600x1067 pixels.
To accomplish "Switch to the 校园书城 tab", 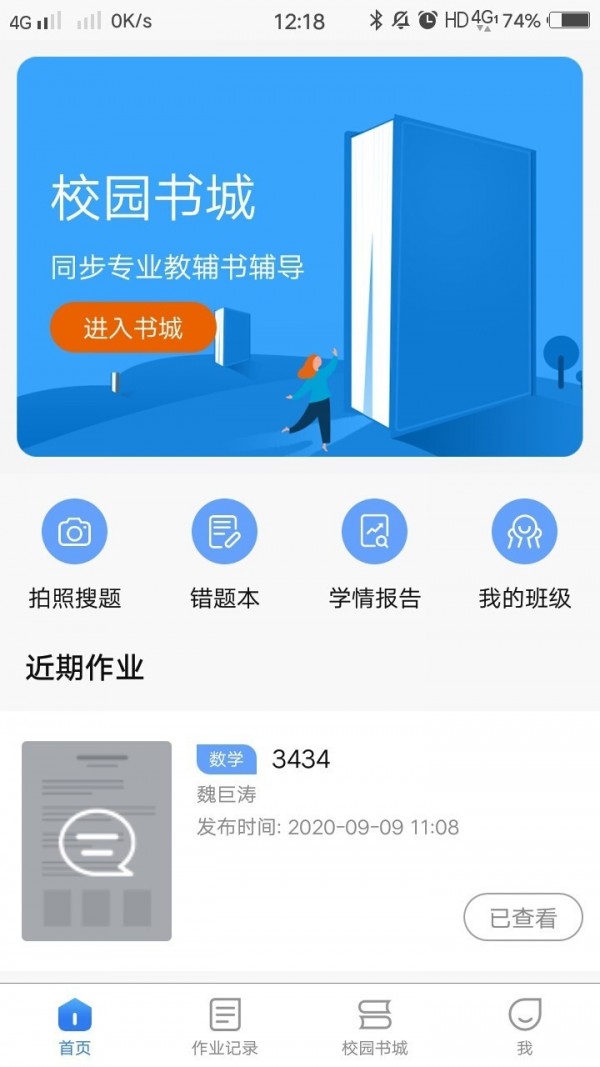I will 375,1026.
